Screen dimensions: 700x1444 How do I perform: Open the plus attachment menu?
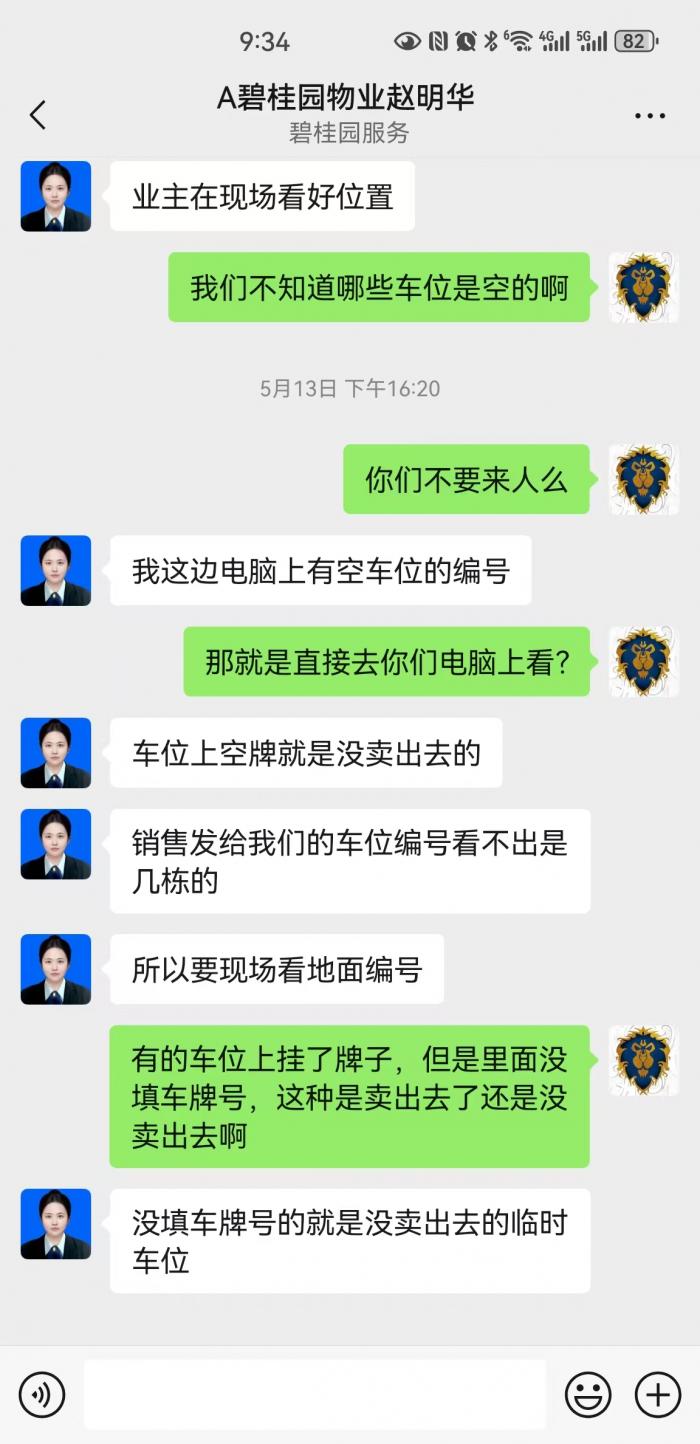coord(657,1394)
